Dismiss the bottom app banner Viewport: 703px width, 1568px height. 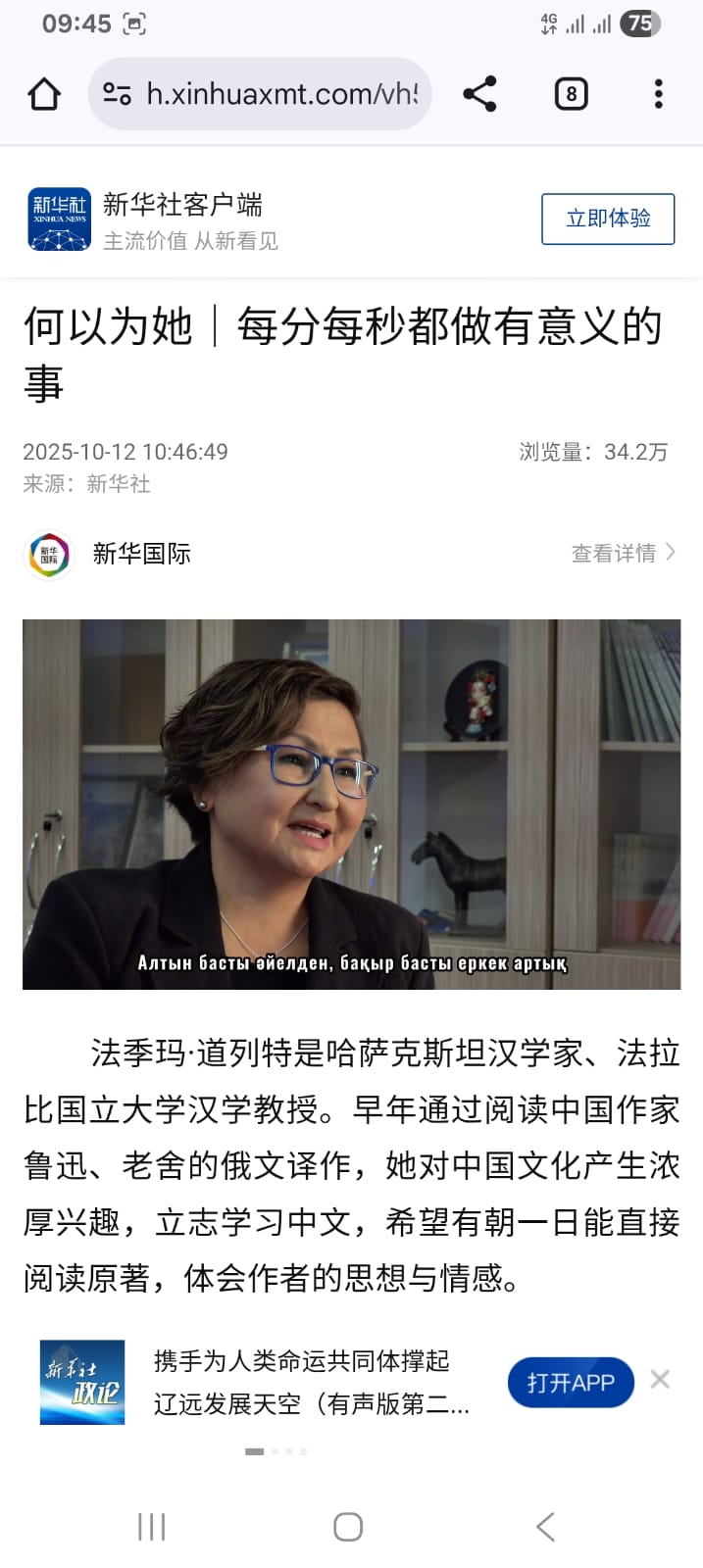point(660,1380)
